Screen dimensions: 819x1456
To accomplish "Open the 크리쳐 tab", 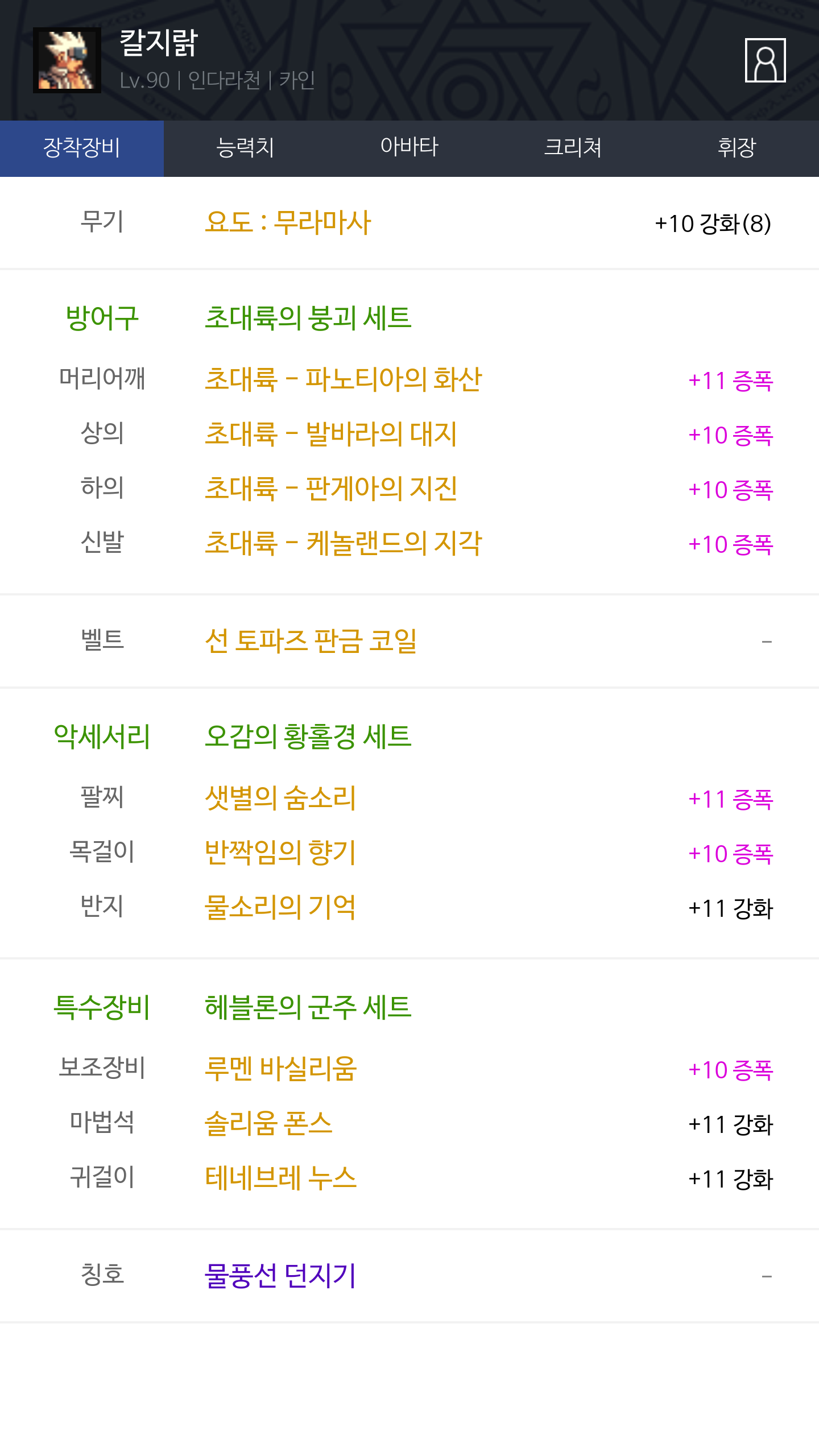I will tap(573, 148).
